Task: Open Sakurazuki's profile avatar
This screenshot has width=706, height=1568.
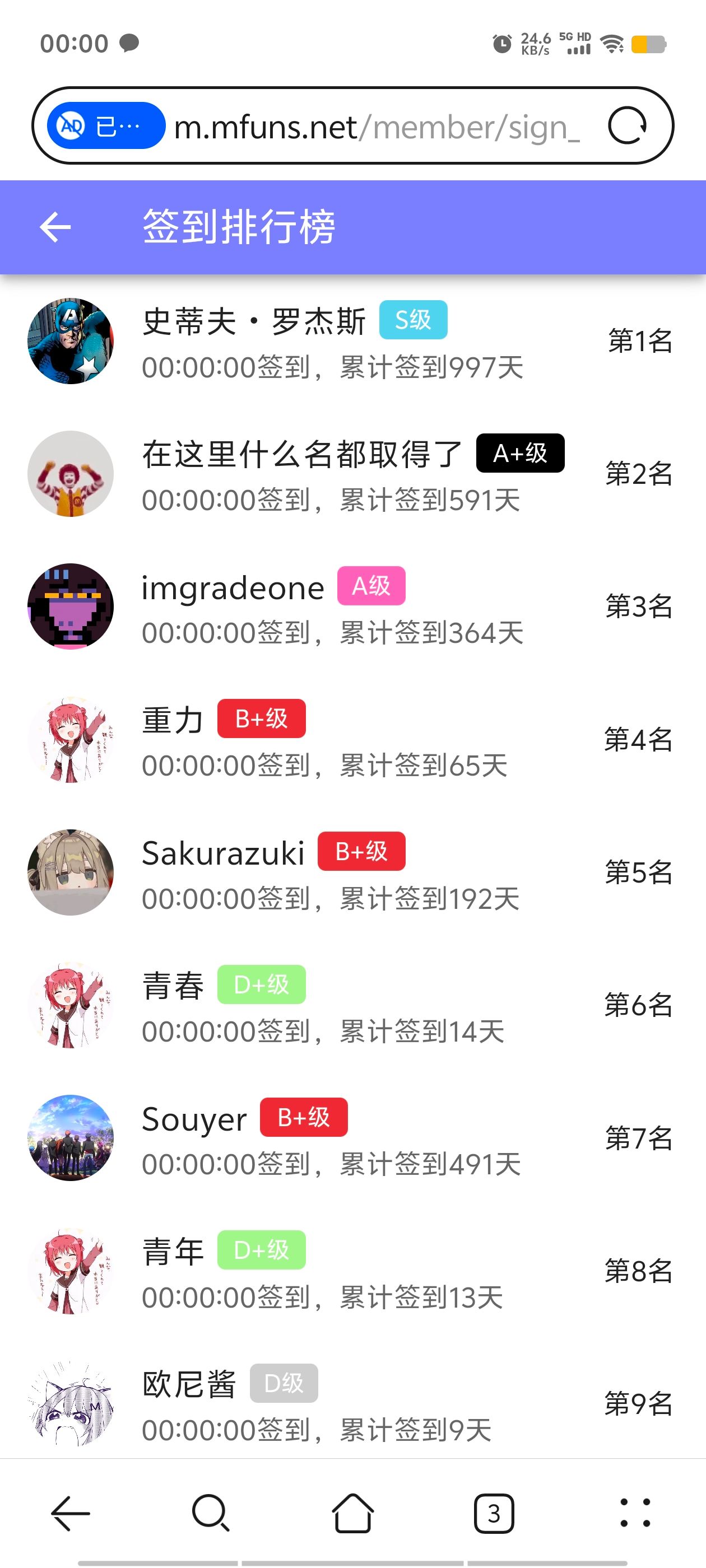Action: pyautogui.click(x=71, y=872)
